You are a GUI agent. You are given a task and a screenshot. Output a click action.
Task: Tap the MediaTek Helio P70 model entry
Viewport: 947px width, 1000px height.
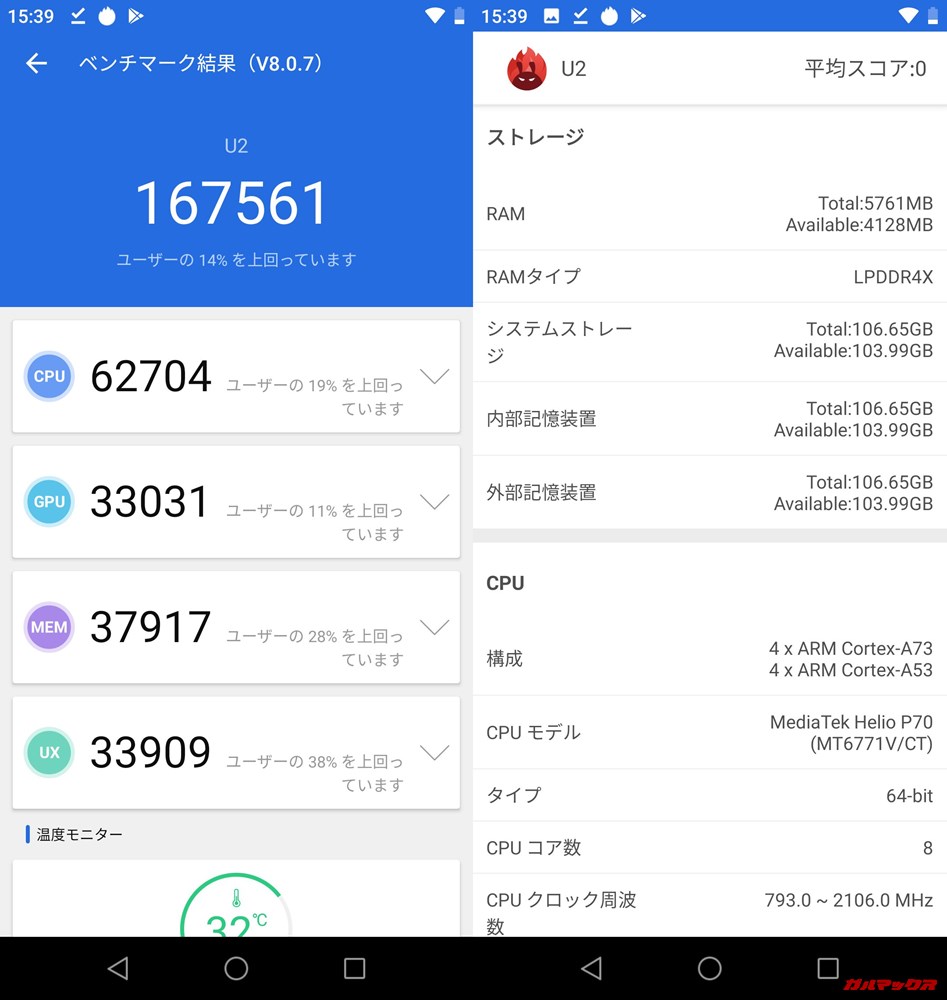pos(708,732)
